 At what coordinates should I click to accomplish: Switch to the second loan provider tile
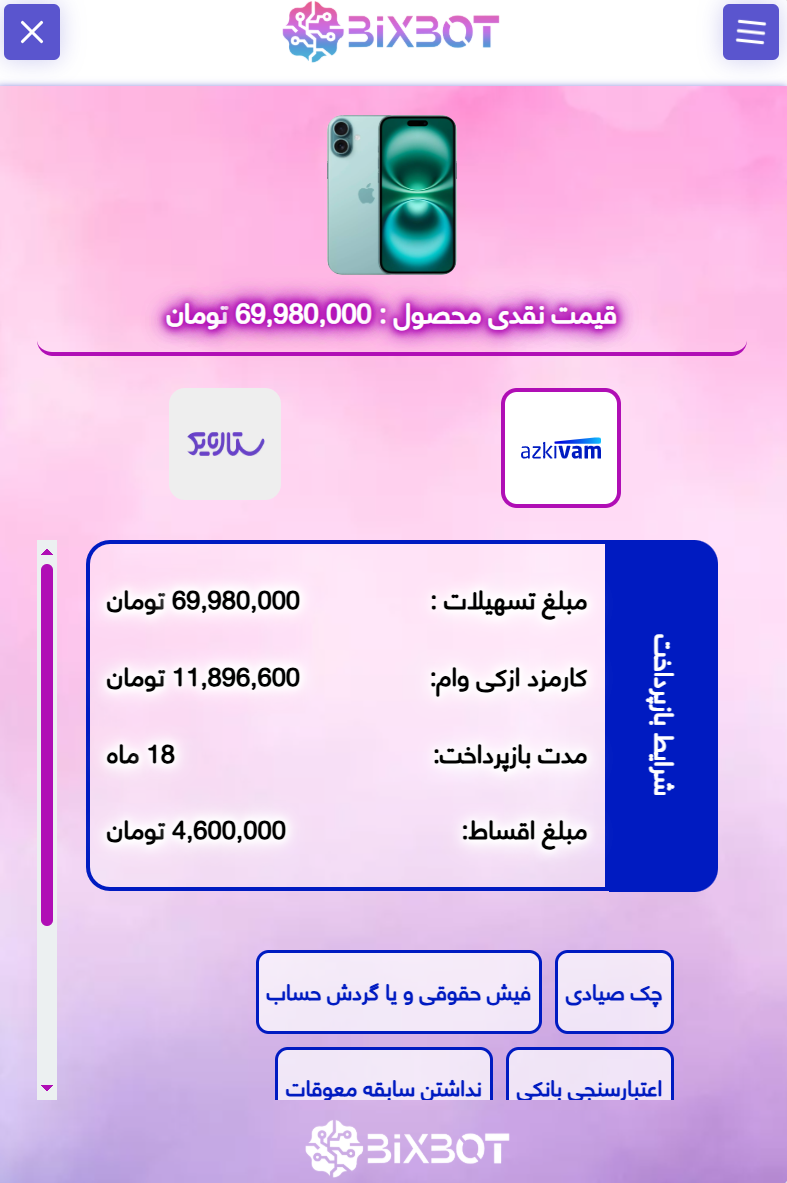click(x=225, y=444)
